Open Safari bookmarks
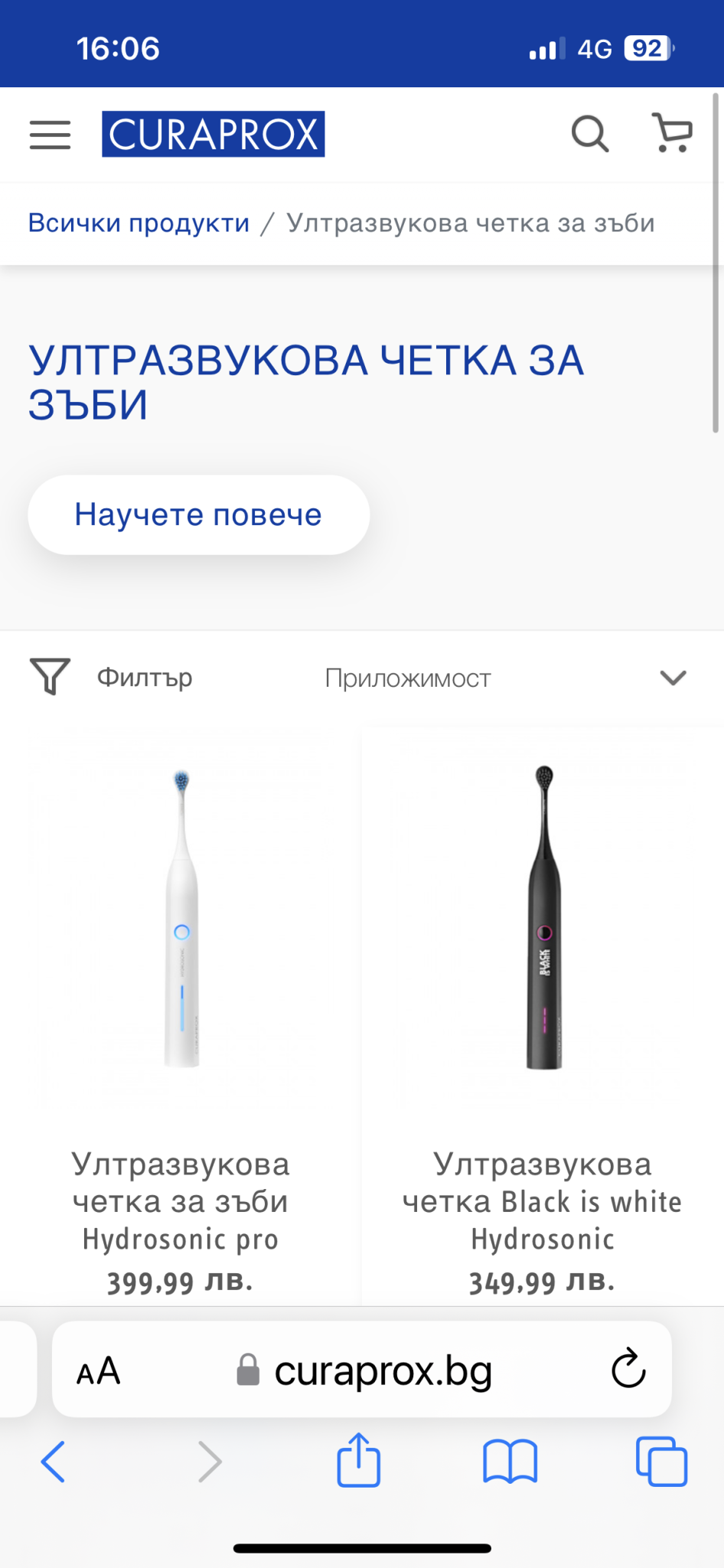Image resolution: width=724 pixels, height=1568 pixels. [x=510, y=1462]
